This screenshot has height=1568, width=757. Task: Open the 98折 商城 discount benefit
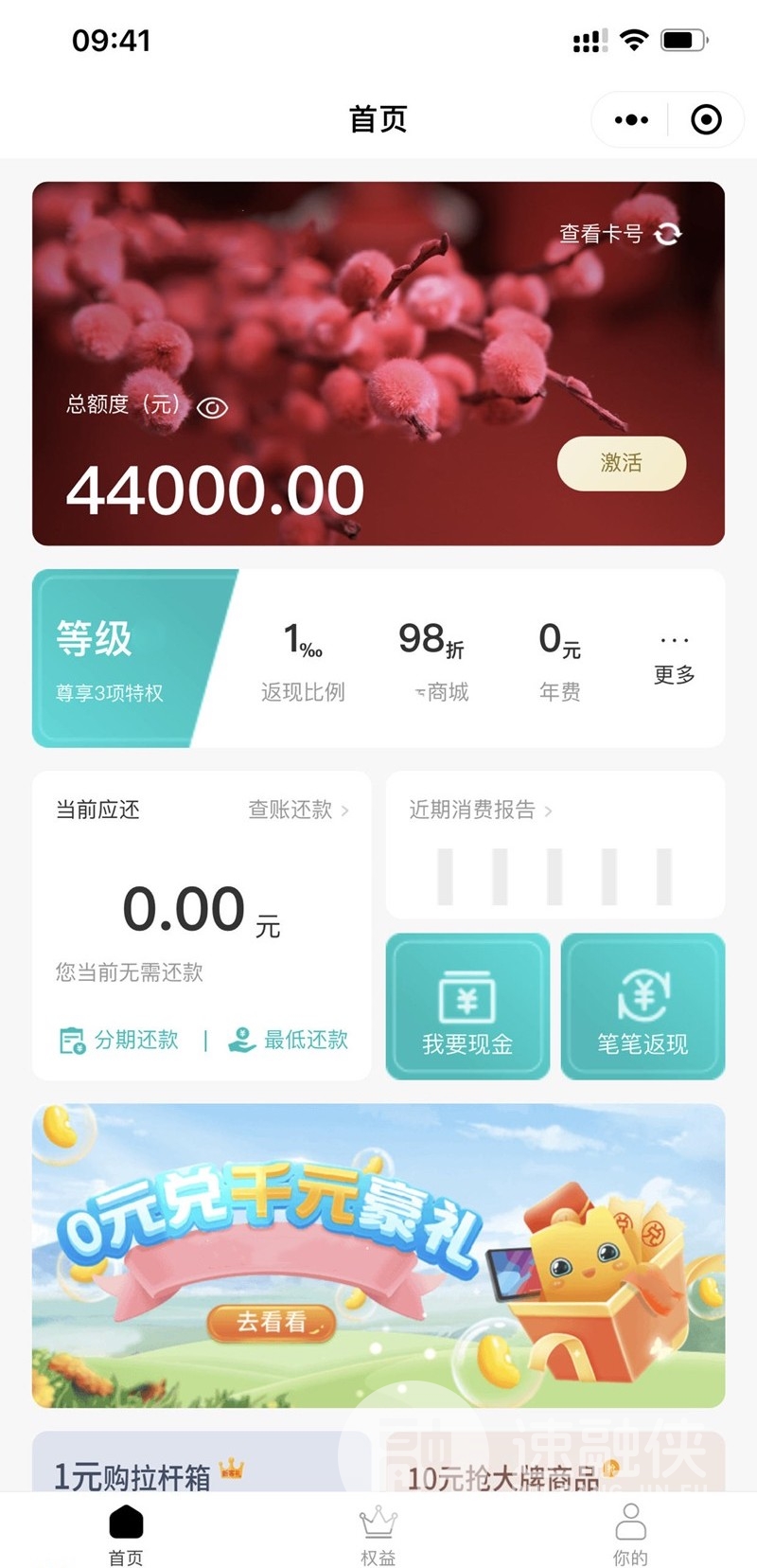(x=431, y=661)
